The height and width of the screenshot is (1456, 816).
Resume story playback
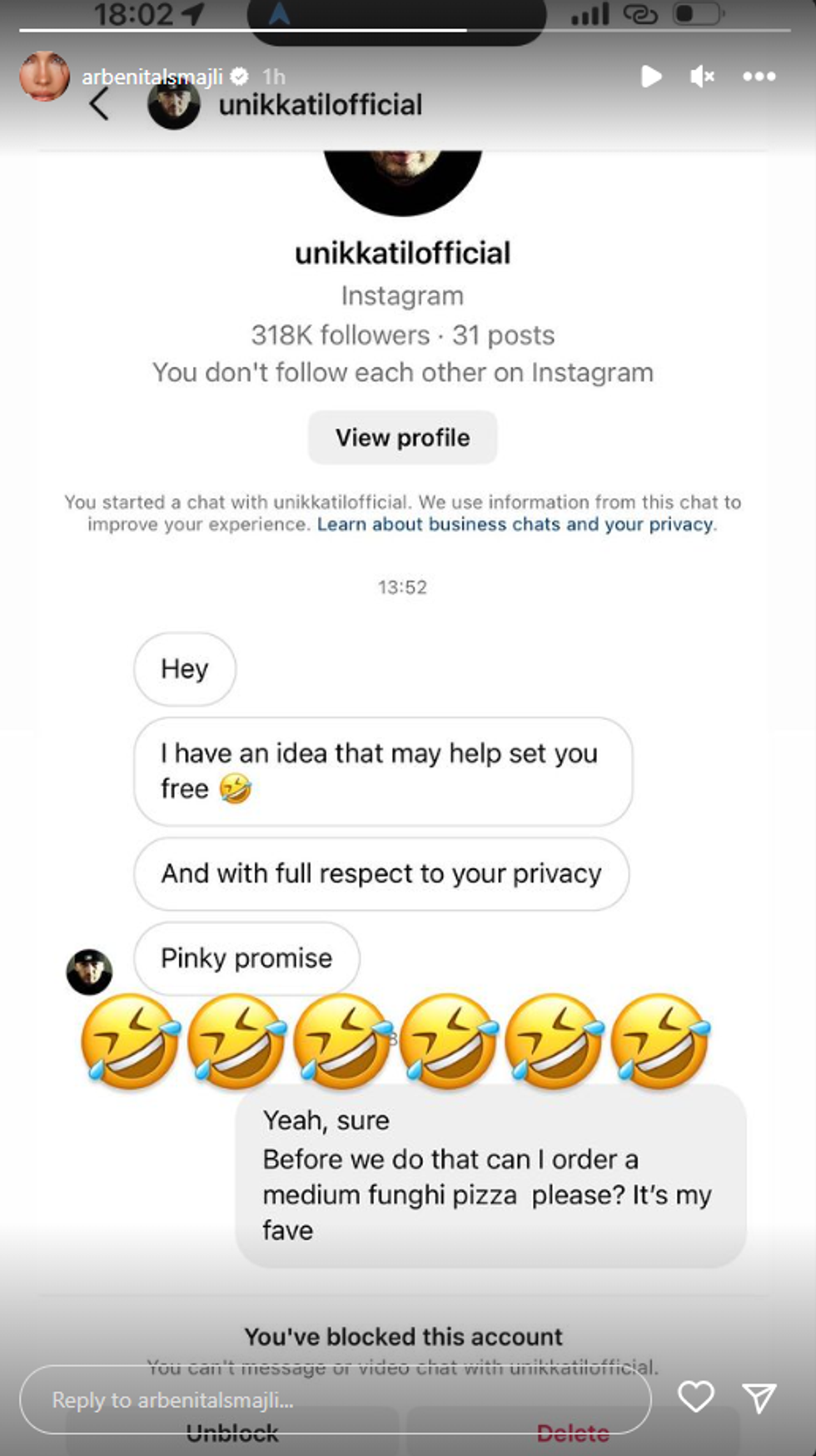(651, 77)
